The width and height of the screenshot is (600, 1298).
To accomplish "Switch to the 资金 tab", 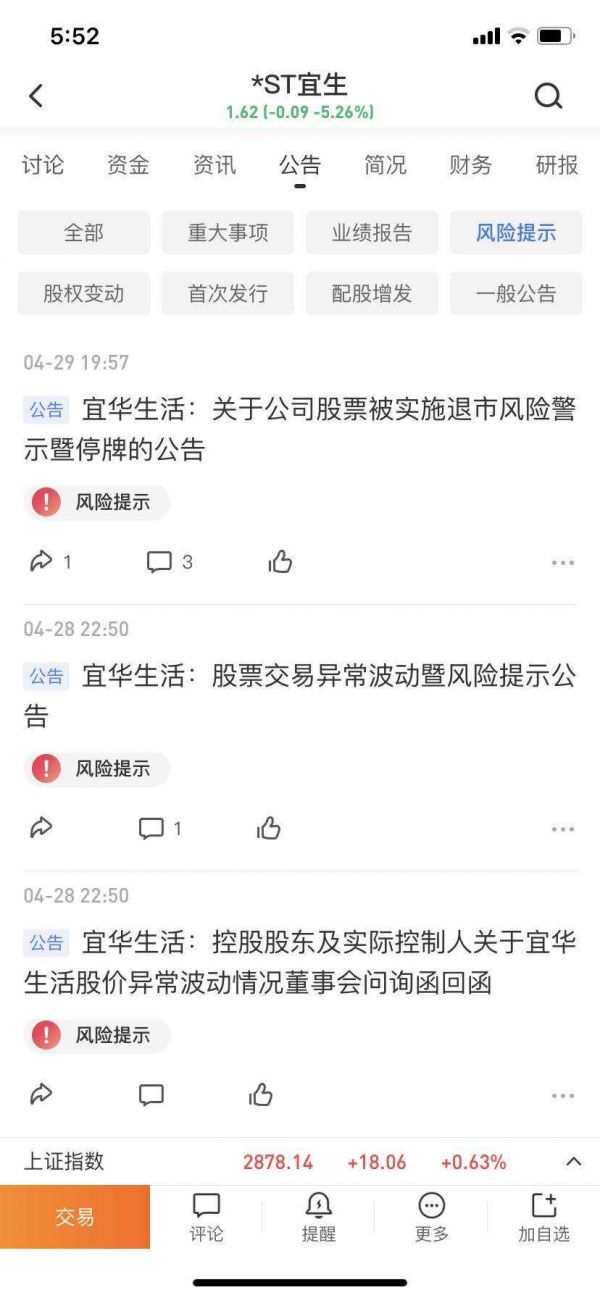I will click(128, 165).
